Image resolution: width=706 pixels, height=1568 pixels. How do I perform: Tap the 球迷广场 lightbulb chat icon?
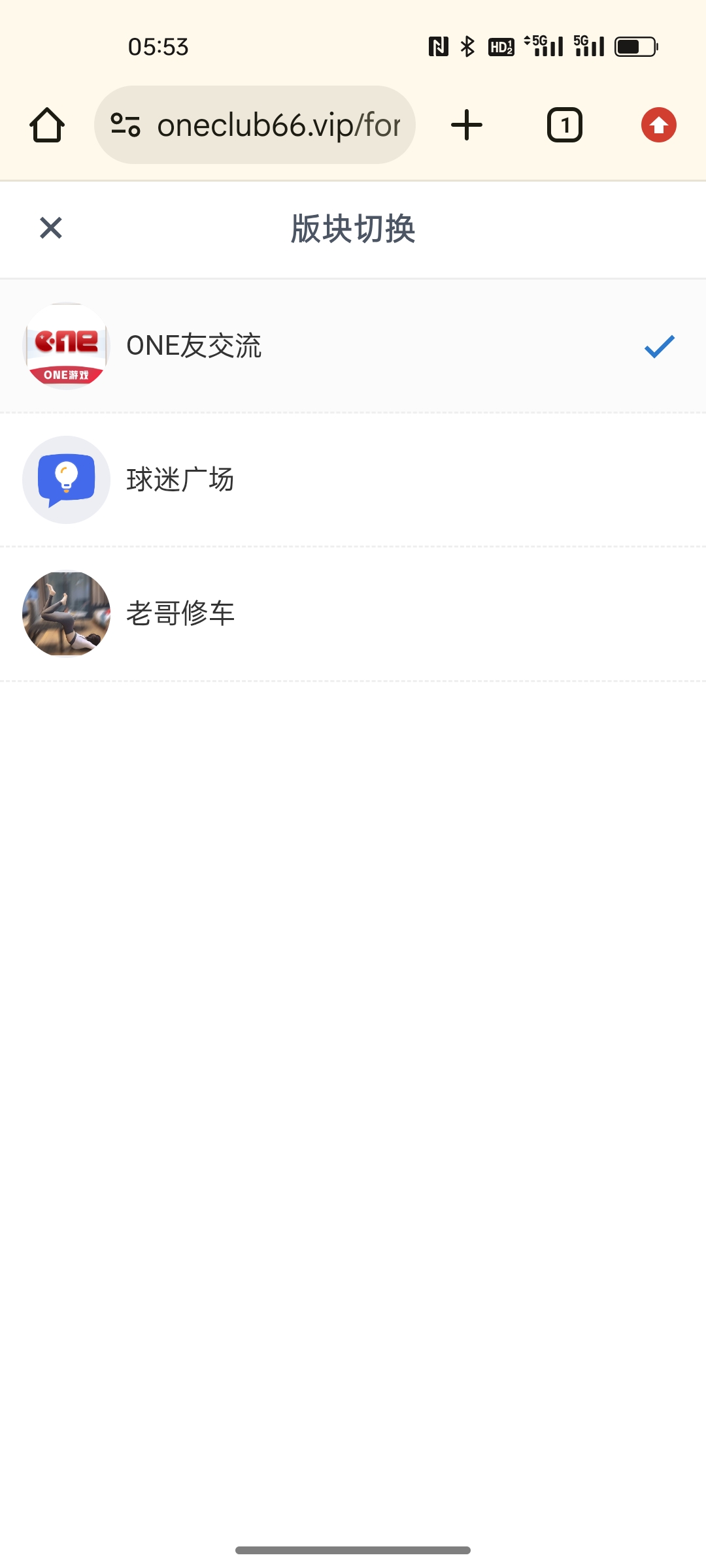tap(65, 480)
